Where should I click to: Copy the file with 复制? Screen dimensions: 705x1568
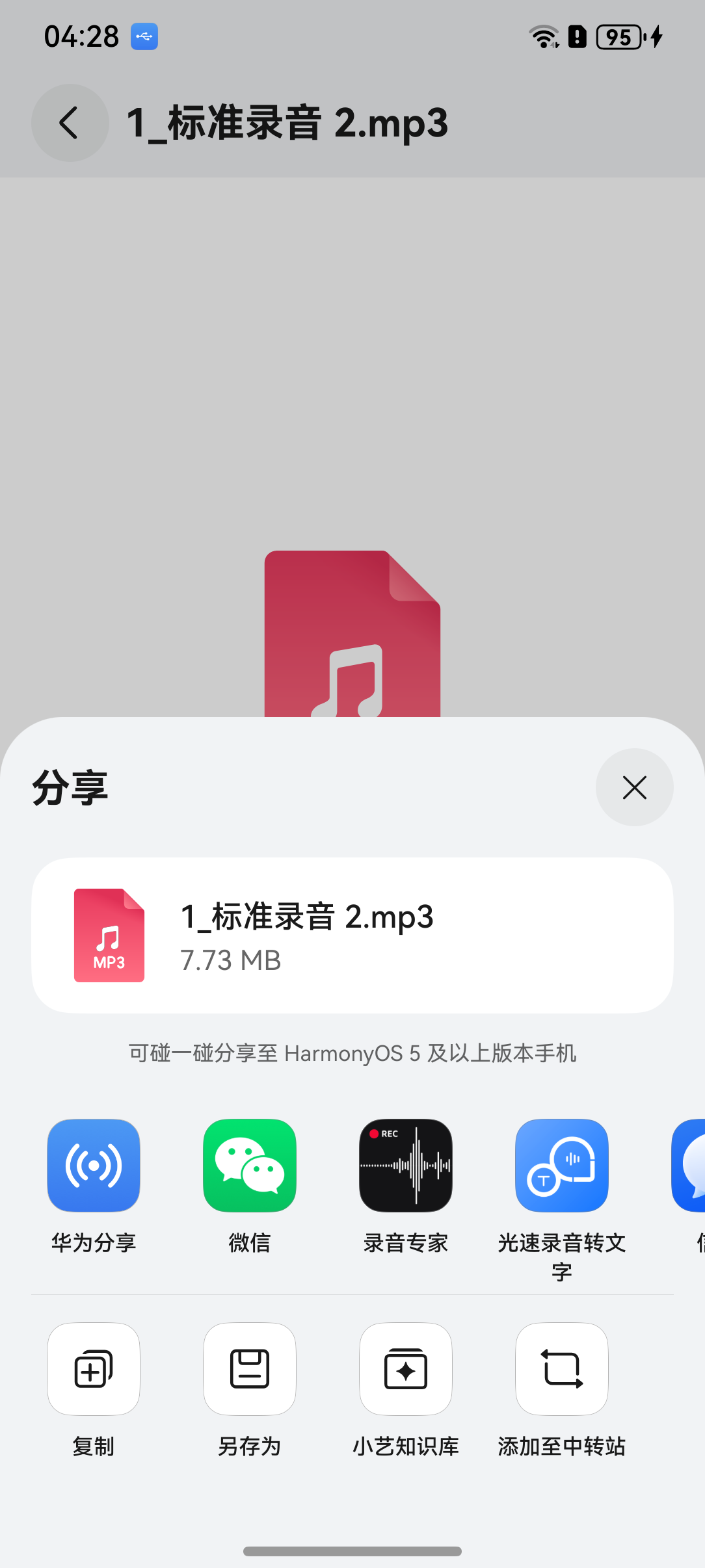pos(94,1369)
